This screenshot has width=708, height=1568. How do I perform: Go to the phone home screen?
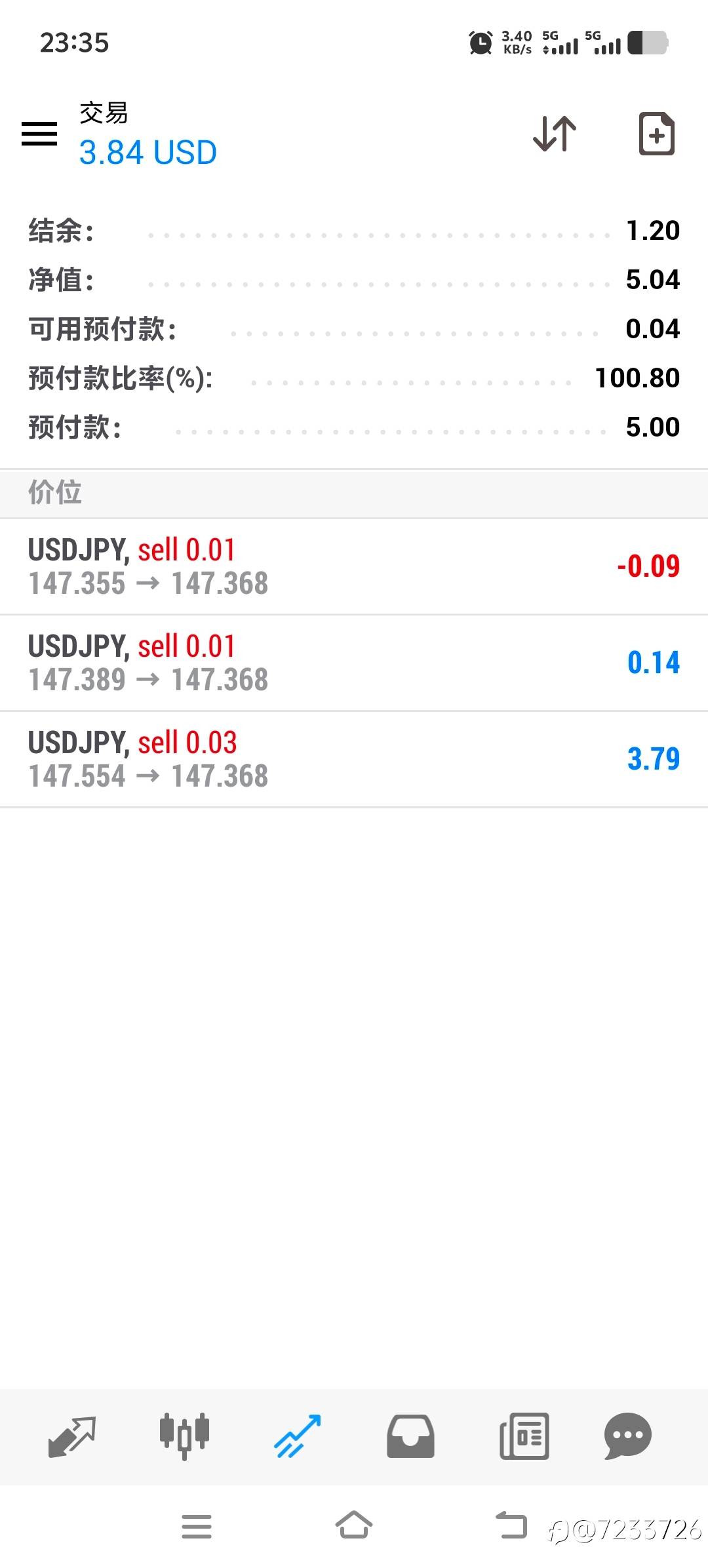pyautogui.click(x=354, y=1525)
